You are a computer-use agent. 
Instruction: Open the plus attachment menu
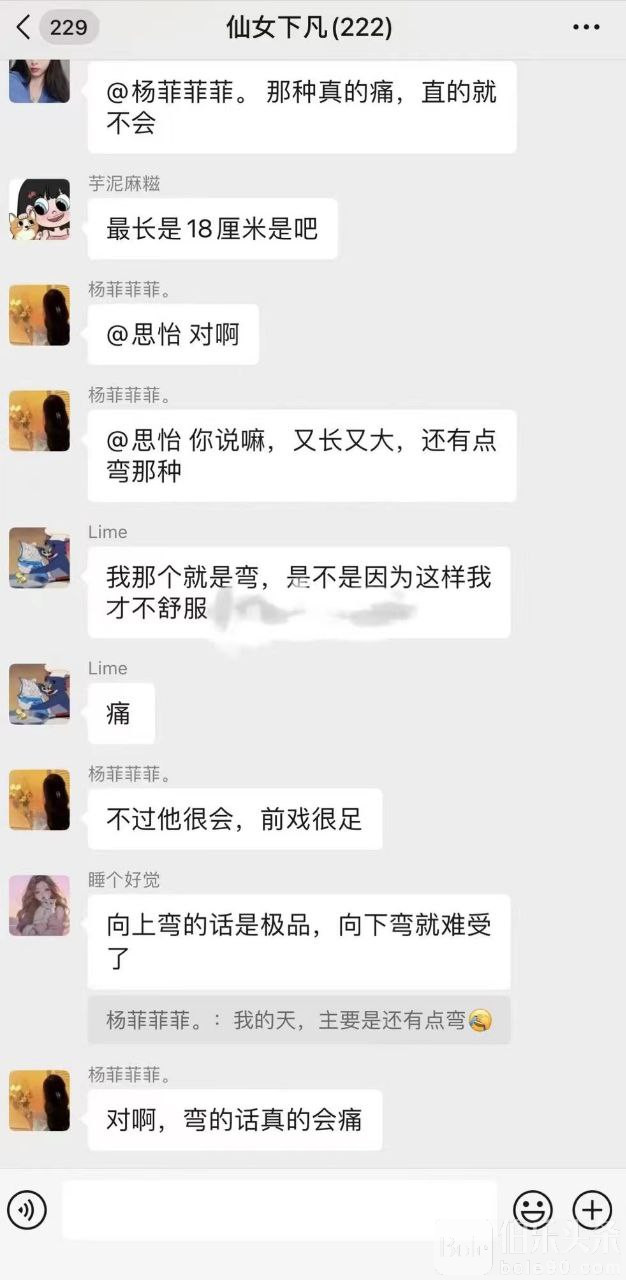point(592,1210)
